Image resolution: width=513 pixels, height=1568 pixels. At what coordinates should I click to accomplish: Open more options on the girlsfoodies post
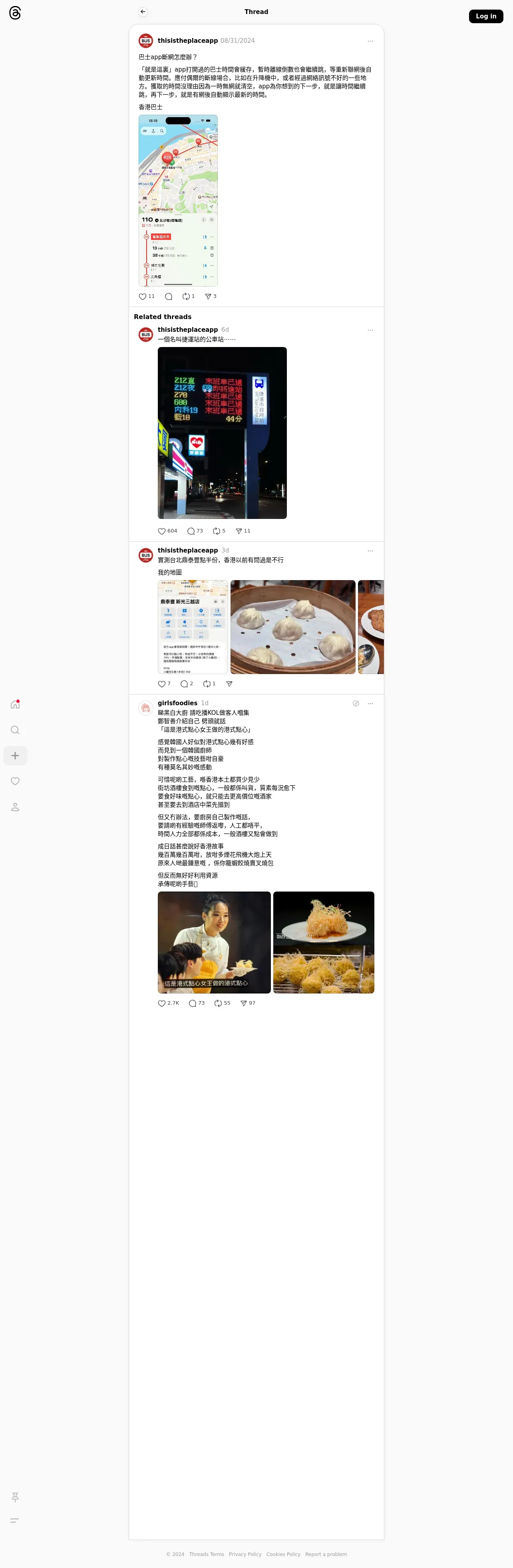370,703
